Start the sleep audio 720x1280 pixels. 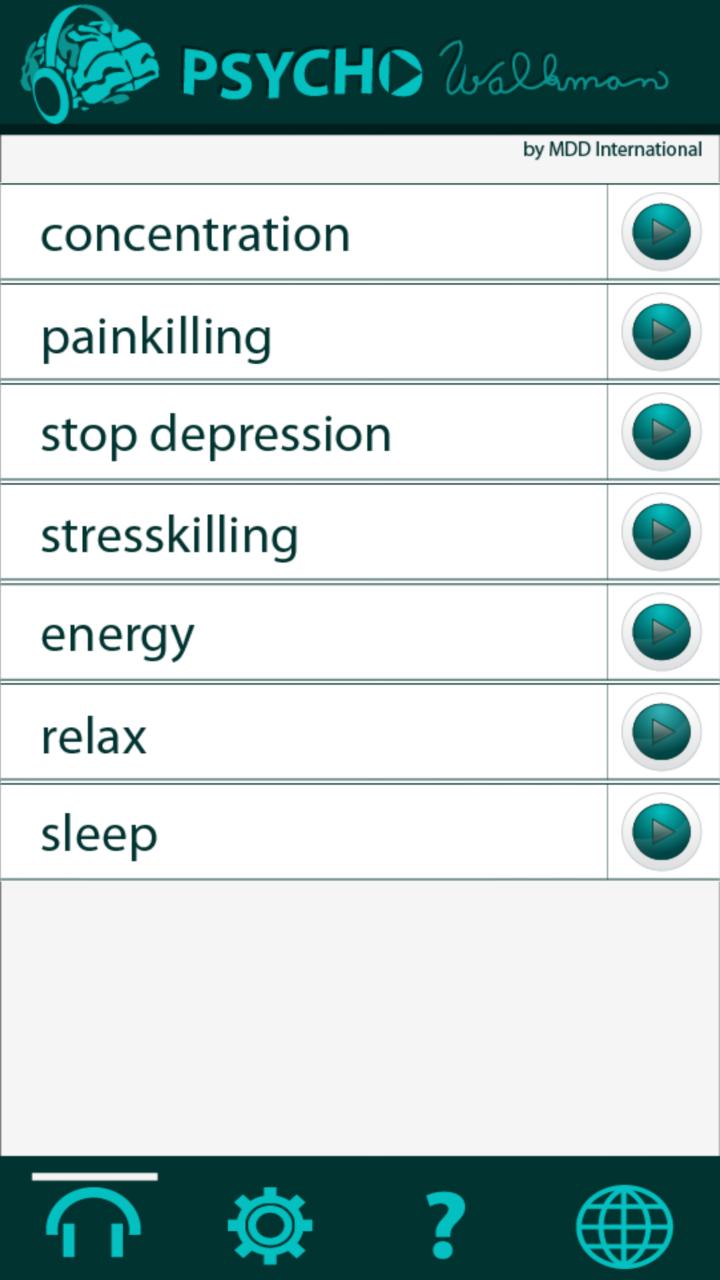coord(661,832)
